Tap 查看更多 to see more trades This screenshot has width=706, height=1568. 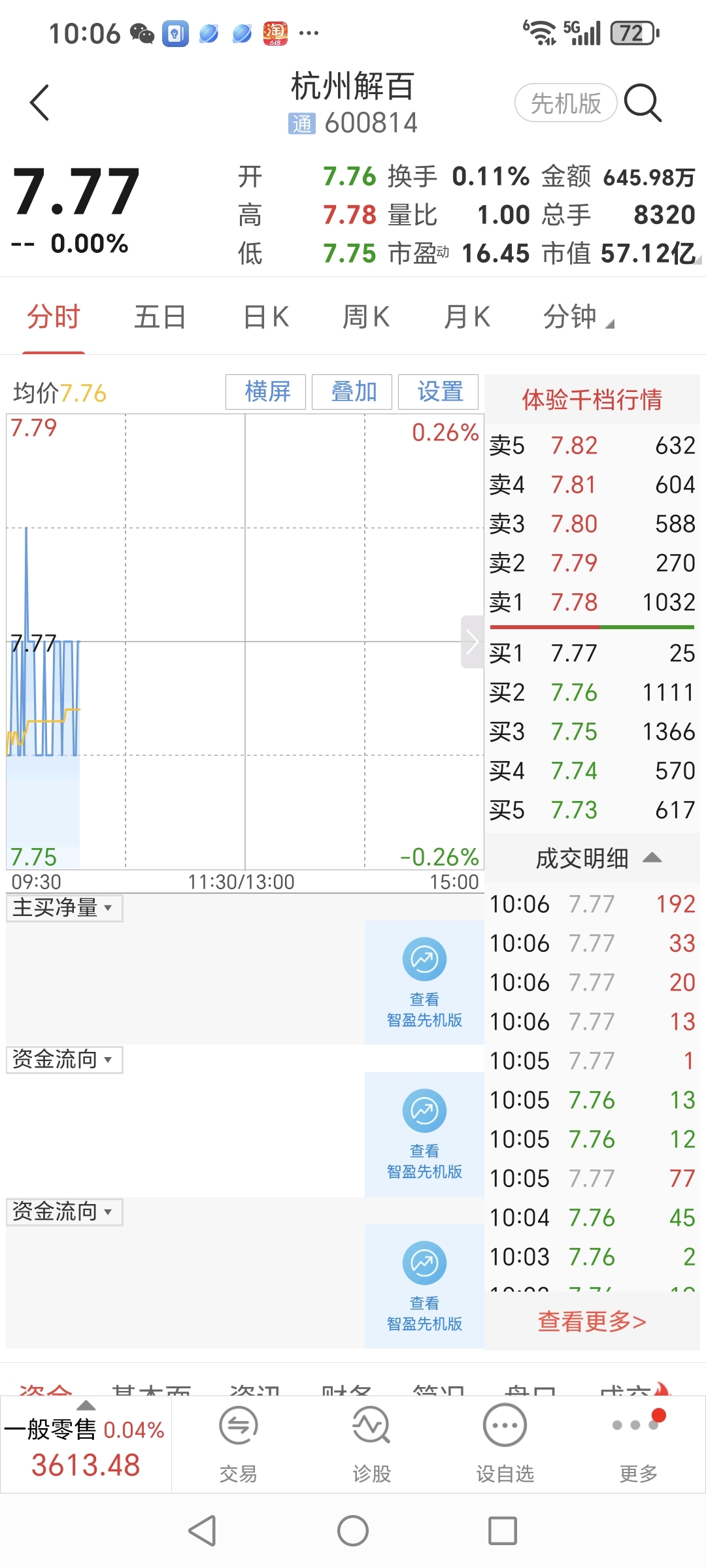pyautogui.click(x=592, y=1321)
